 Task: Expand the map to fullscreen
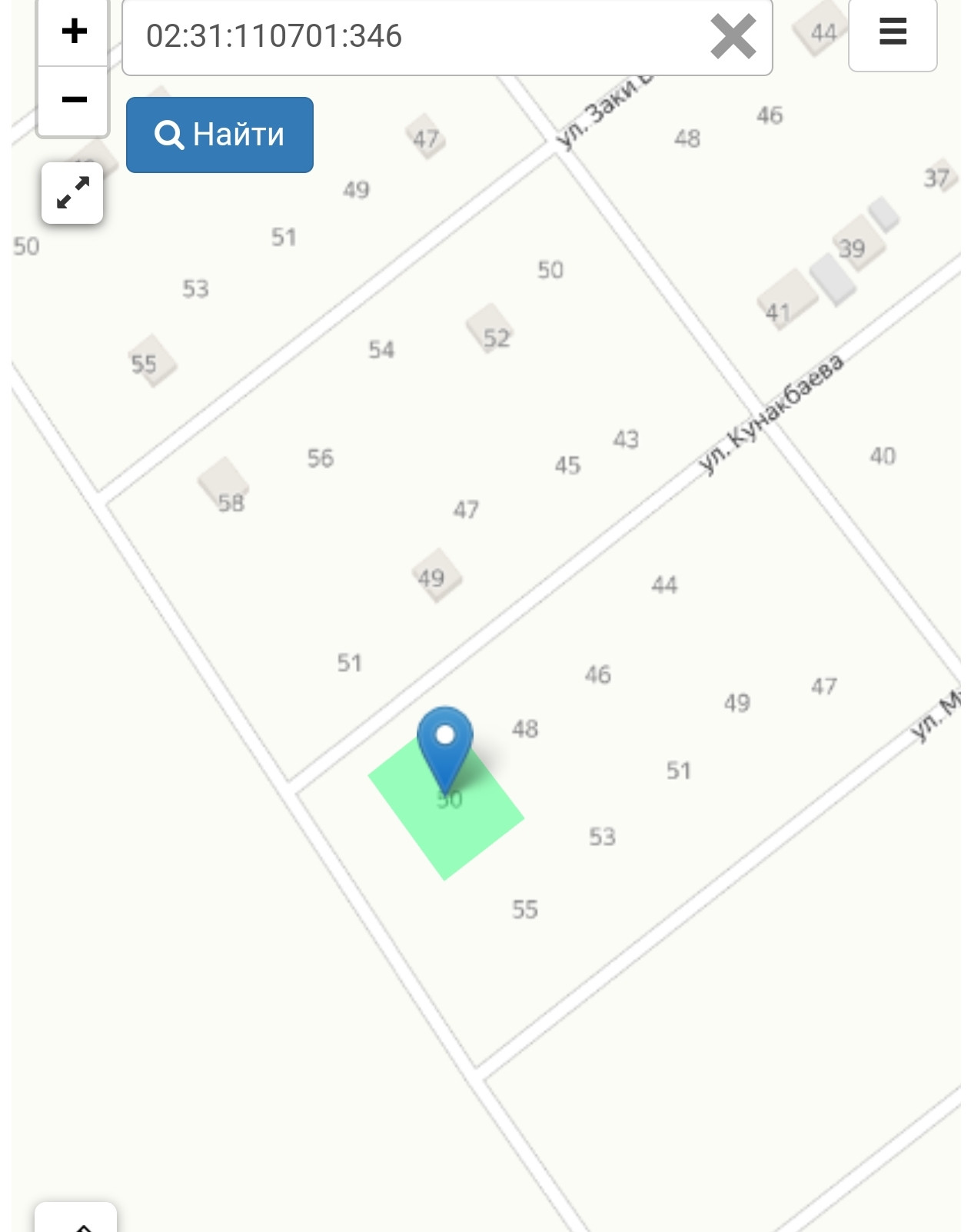coord(72,193)
